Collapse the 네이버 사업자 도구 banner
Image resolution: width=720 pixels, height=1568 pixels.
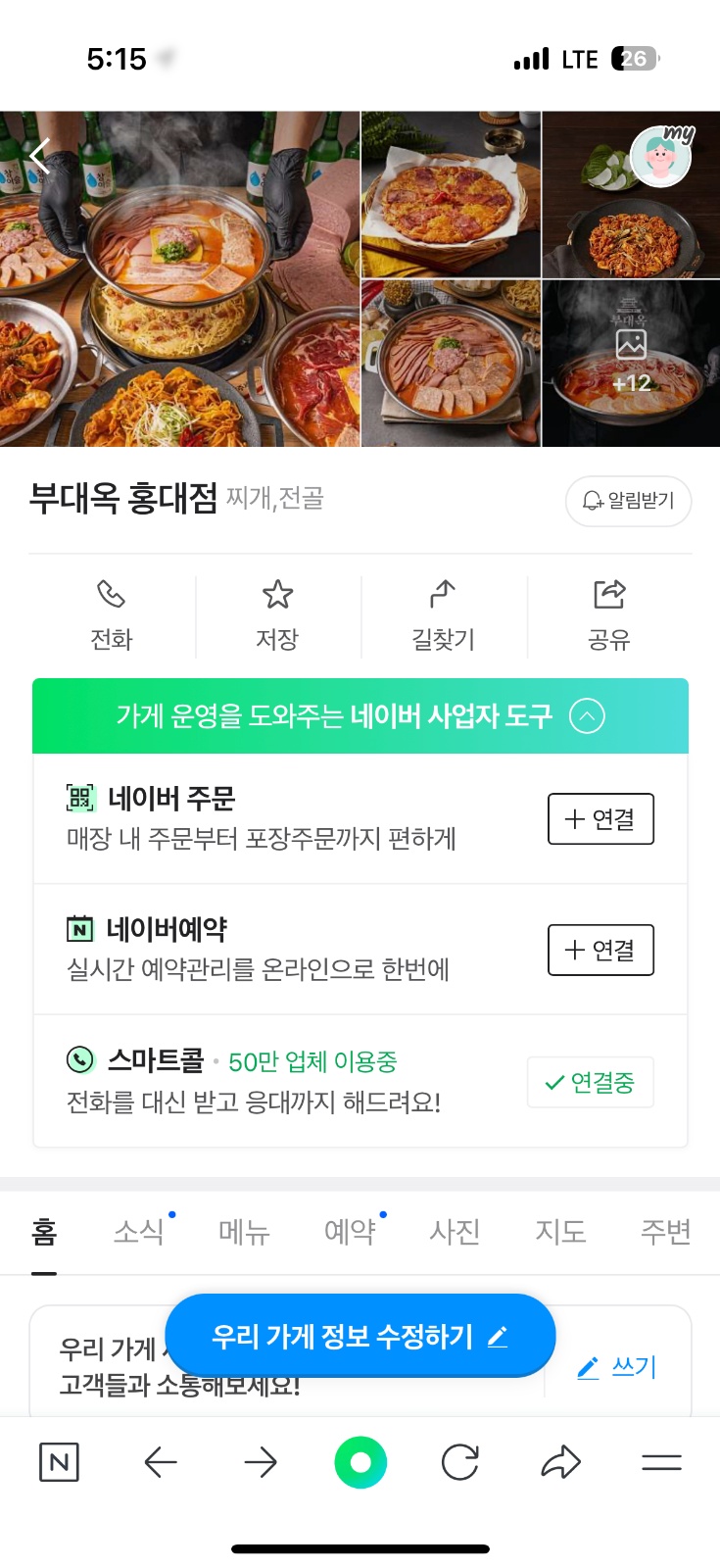click(587, 716)
